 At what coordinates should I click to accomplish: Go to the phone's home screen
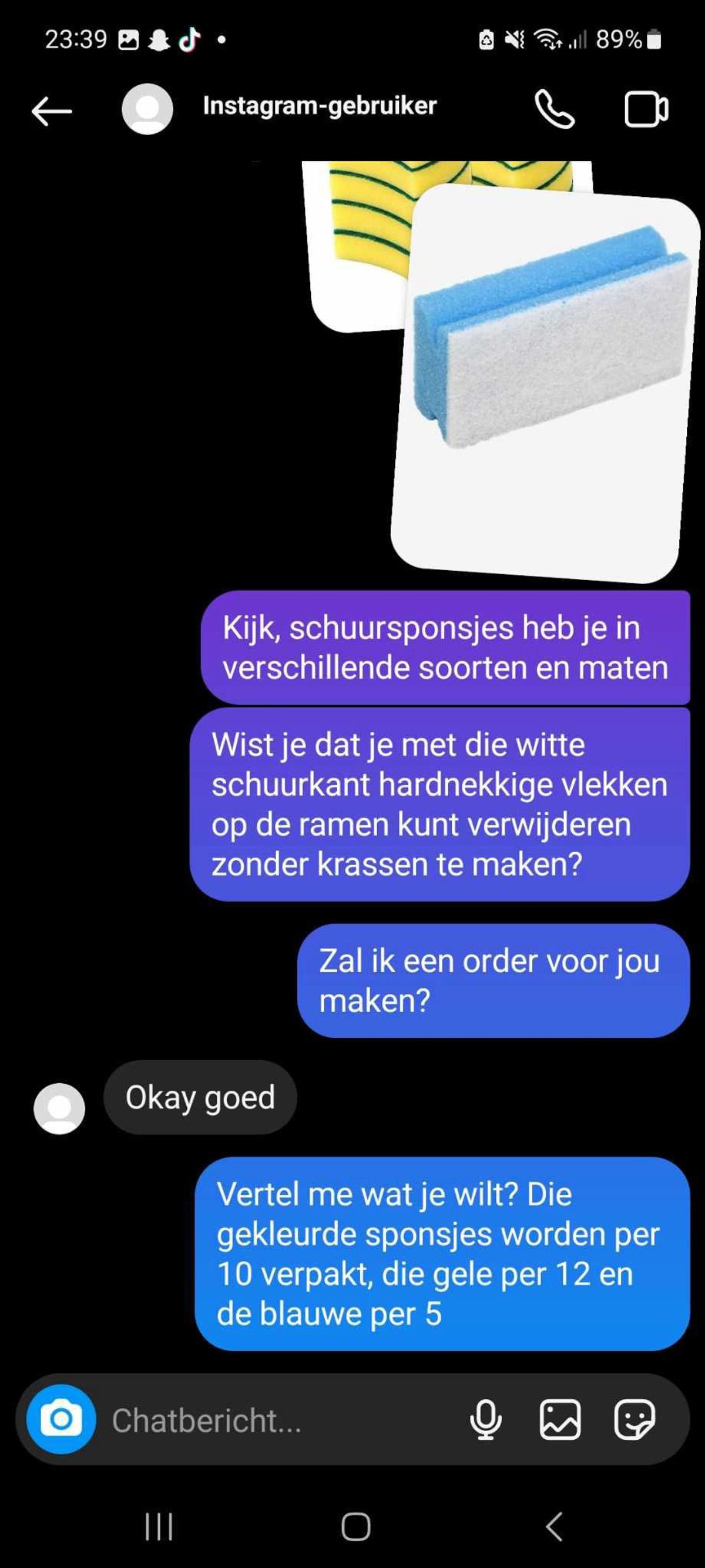(356, 1527)
